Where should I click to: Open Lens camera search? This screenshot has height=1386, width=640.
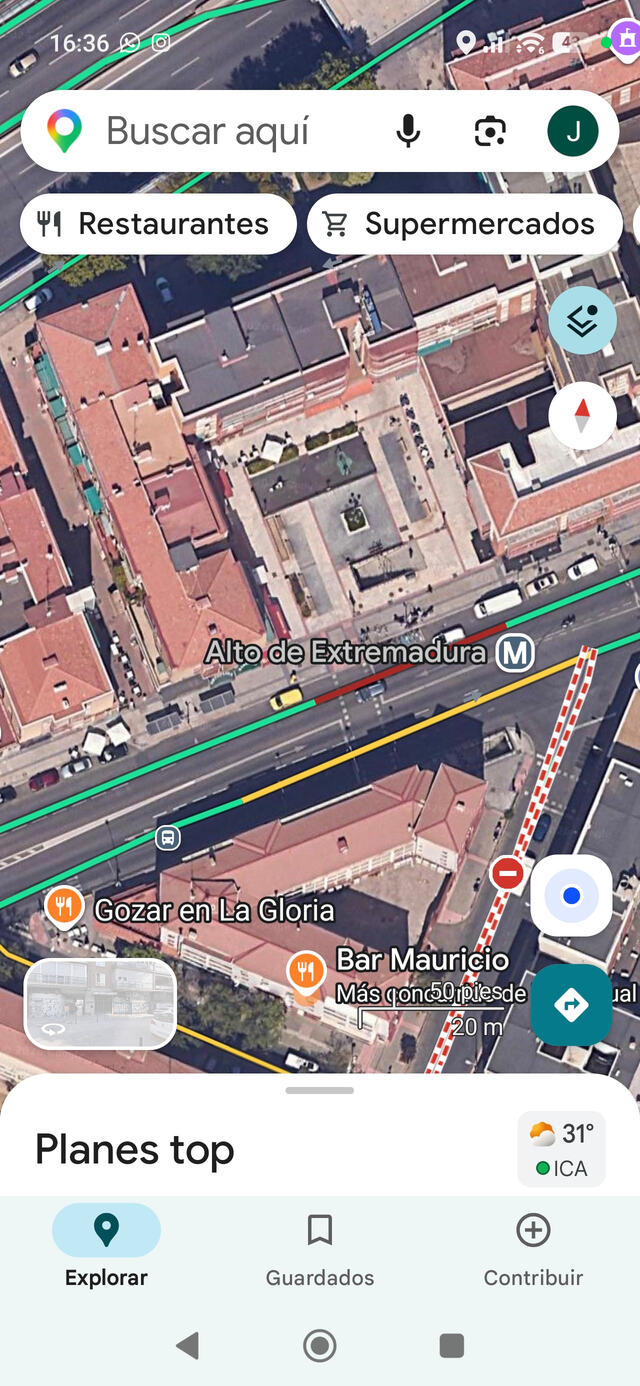(490, 131)
